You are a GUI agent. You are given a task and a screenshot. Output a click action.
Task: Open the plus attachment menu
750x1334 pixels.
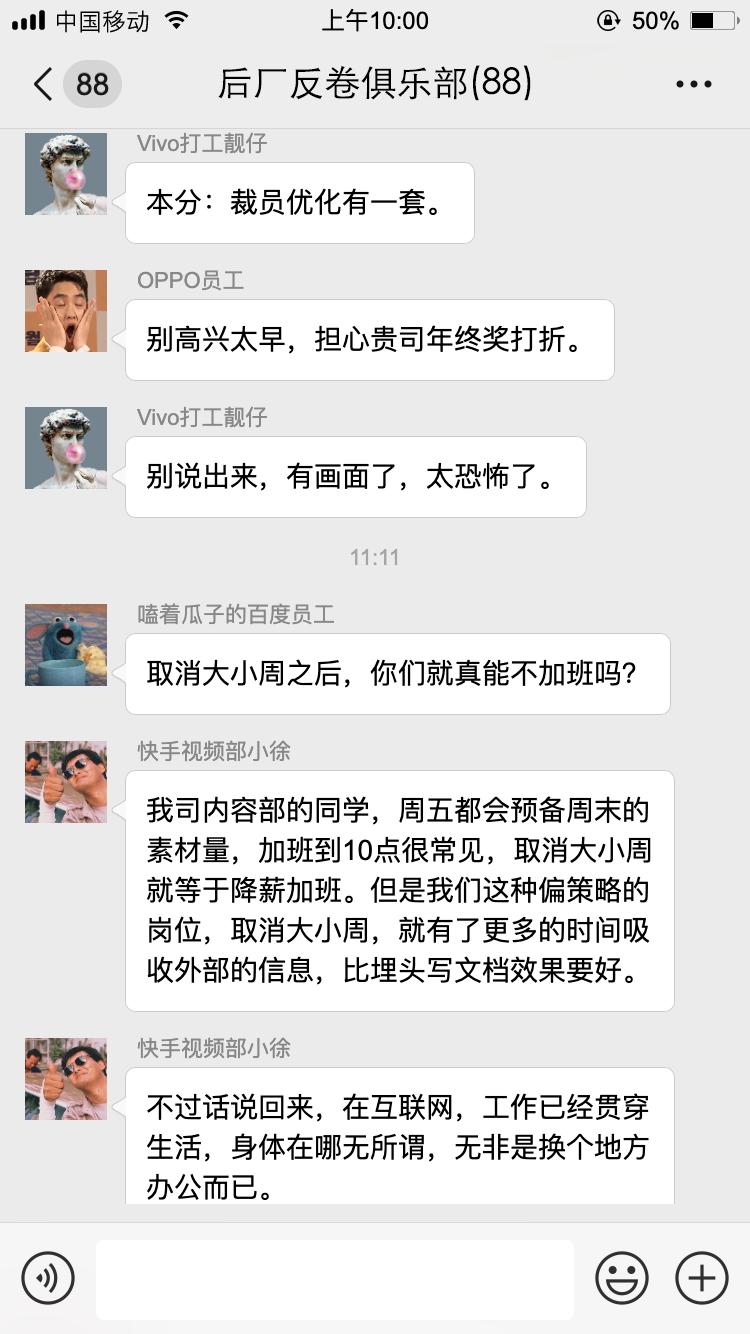702,1277
